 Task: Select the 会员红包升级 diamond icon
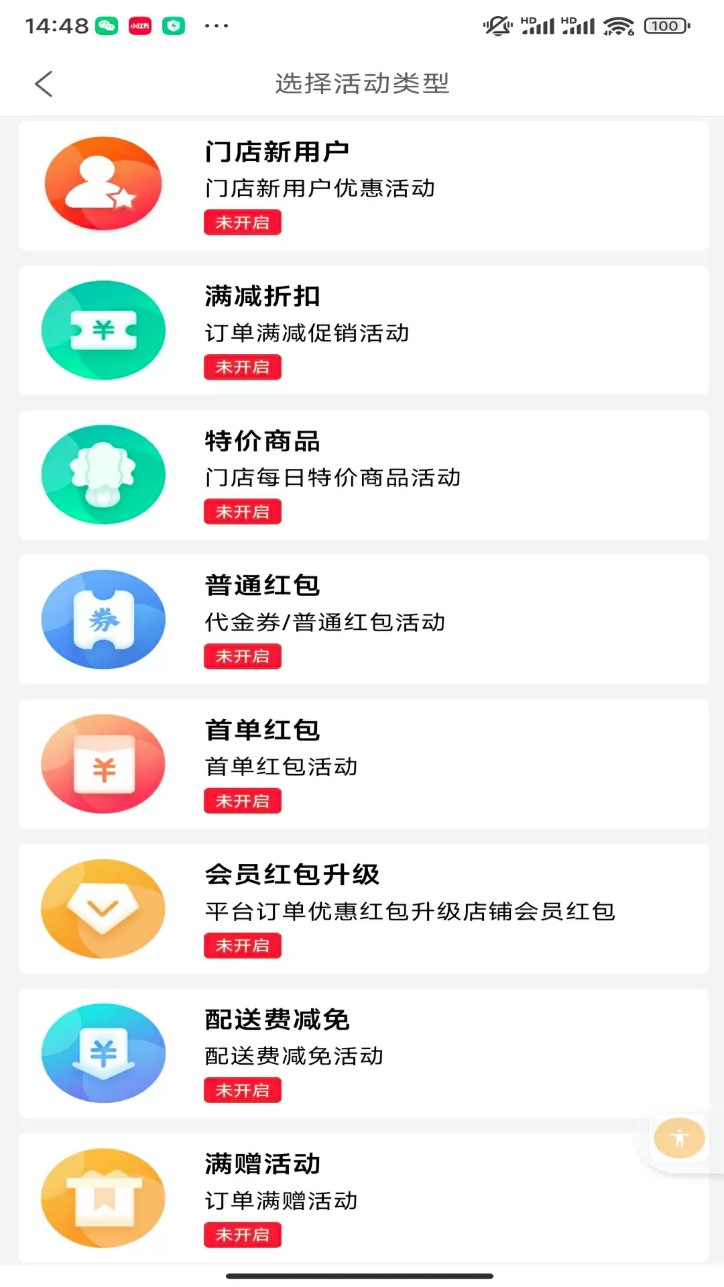103,908
